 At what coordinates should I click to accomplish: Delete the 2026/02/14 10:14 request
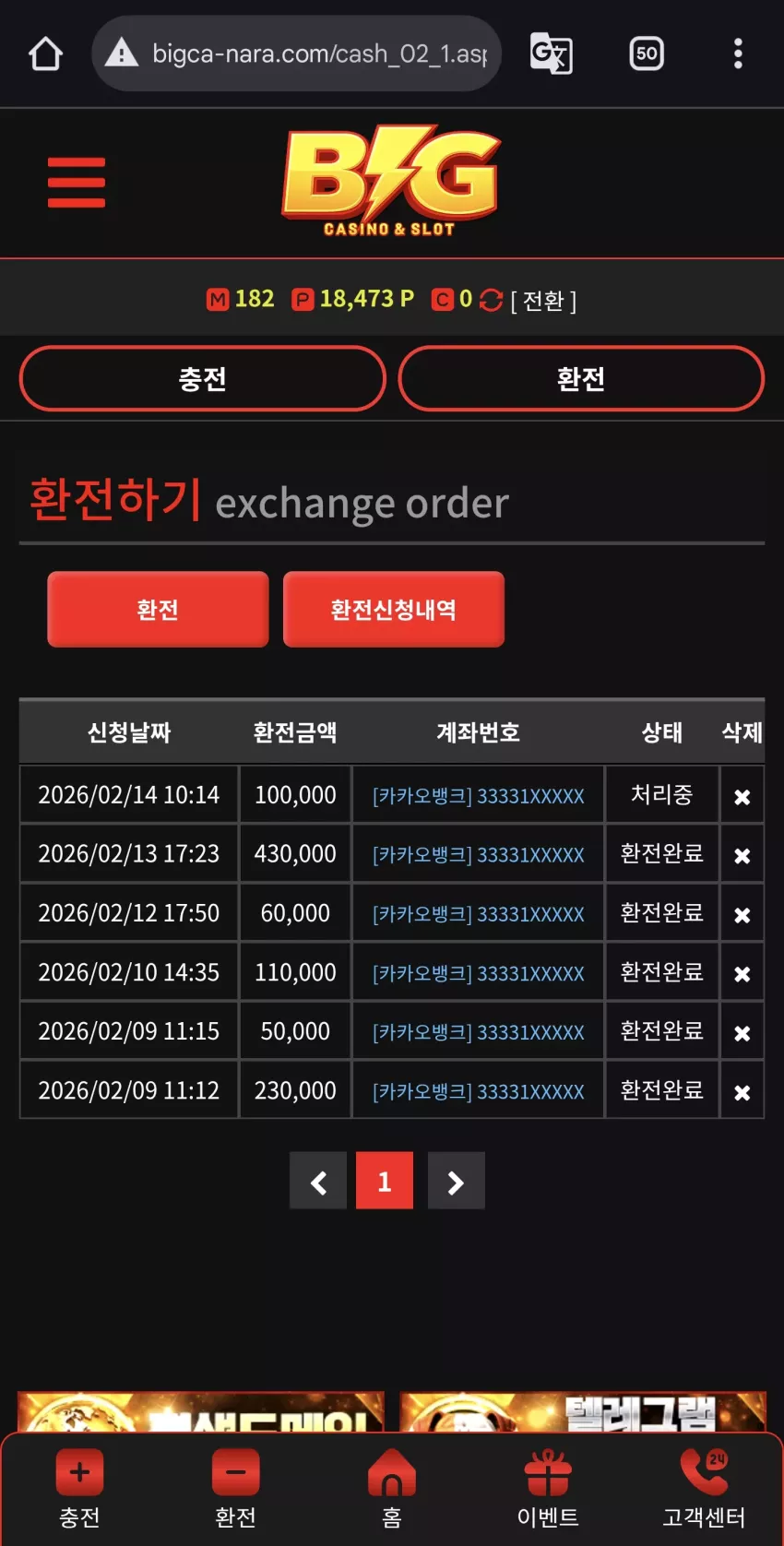742,796
